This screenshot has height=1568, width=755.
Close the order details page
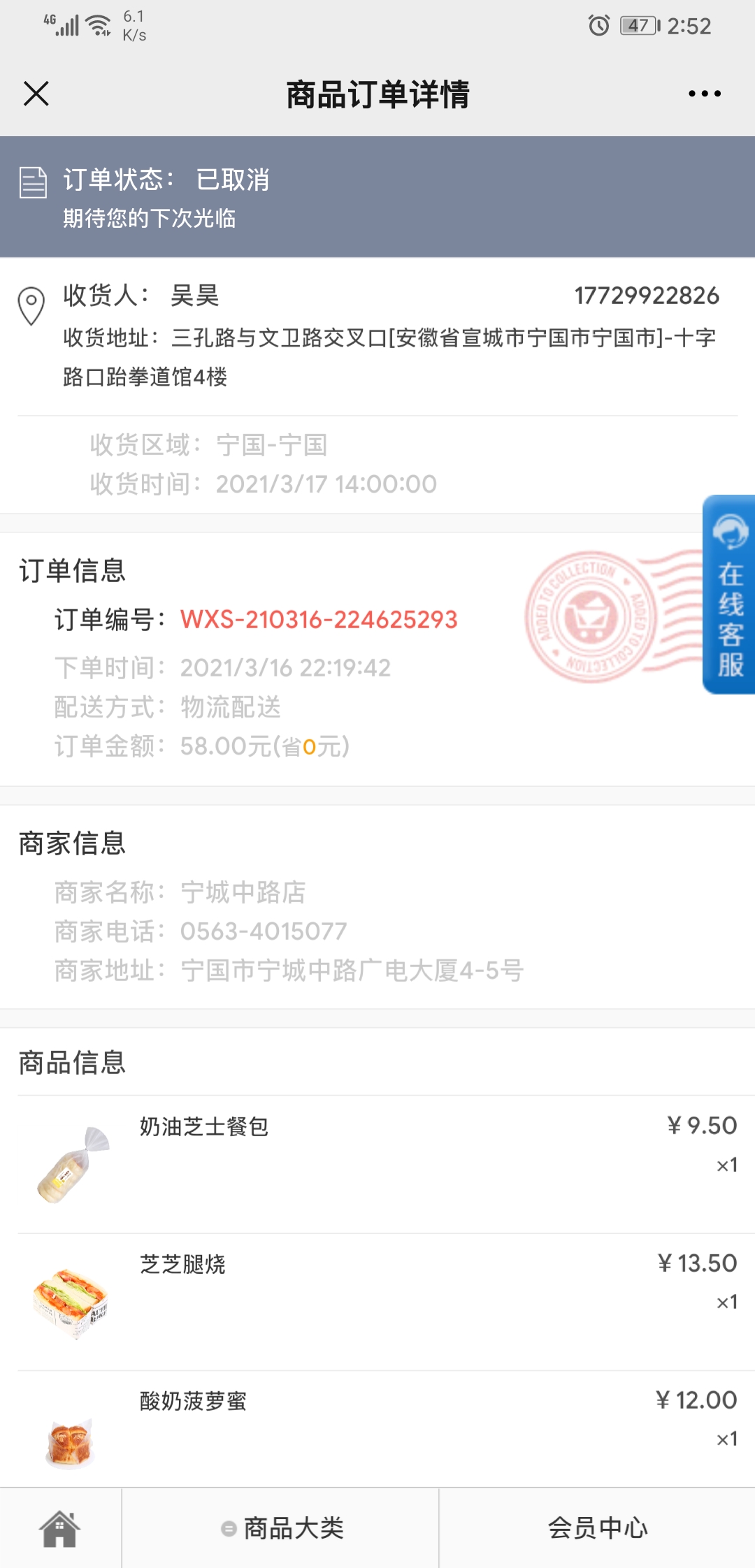[x=36, y=94]
